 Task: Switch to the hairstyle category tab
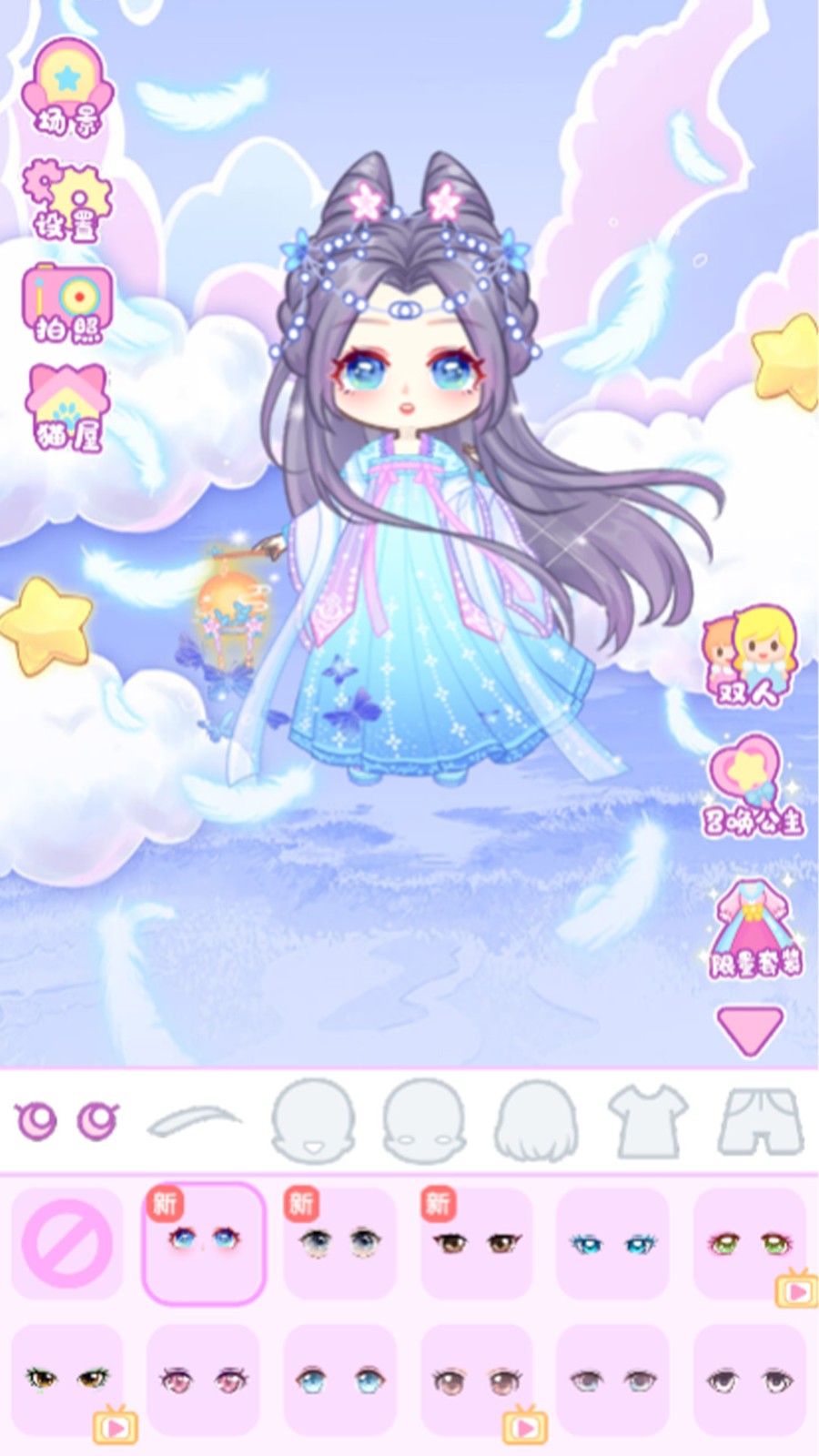click(536, 1121)
